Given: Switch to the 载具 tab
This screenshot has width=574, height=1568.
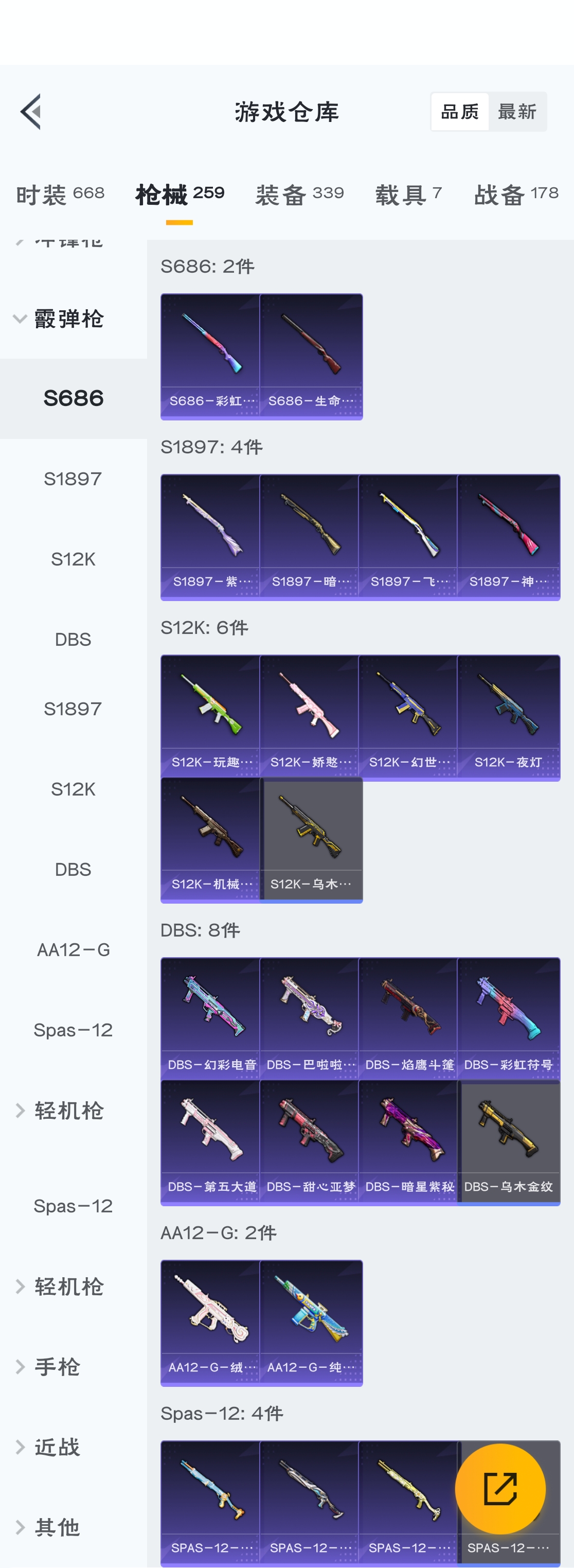Looking at the screenshot, I should (x=408, y=195).
